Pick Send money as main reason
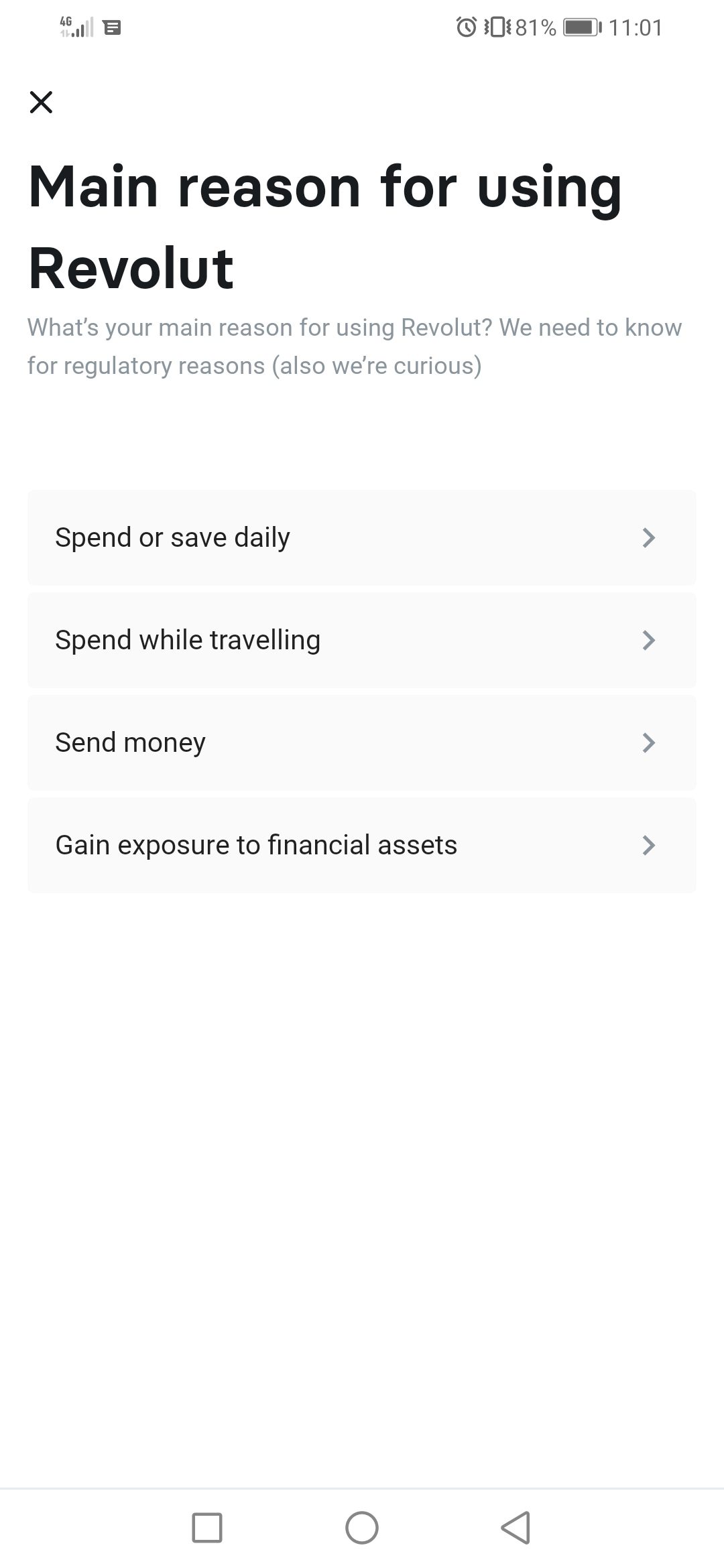 point(361,742)
